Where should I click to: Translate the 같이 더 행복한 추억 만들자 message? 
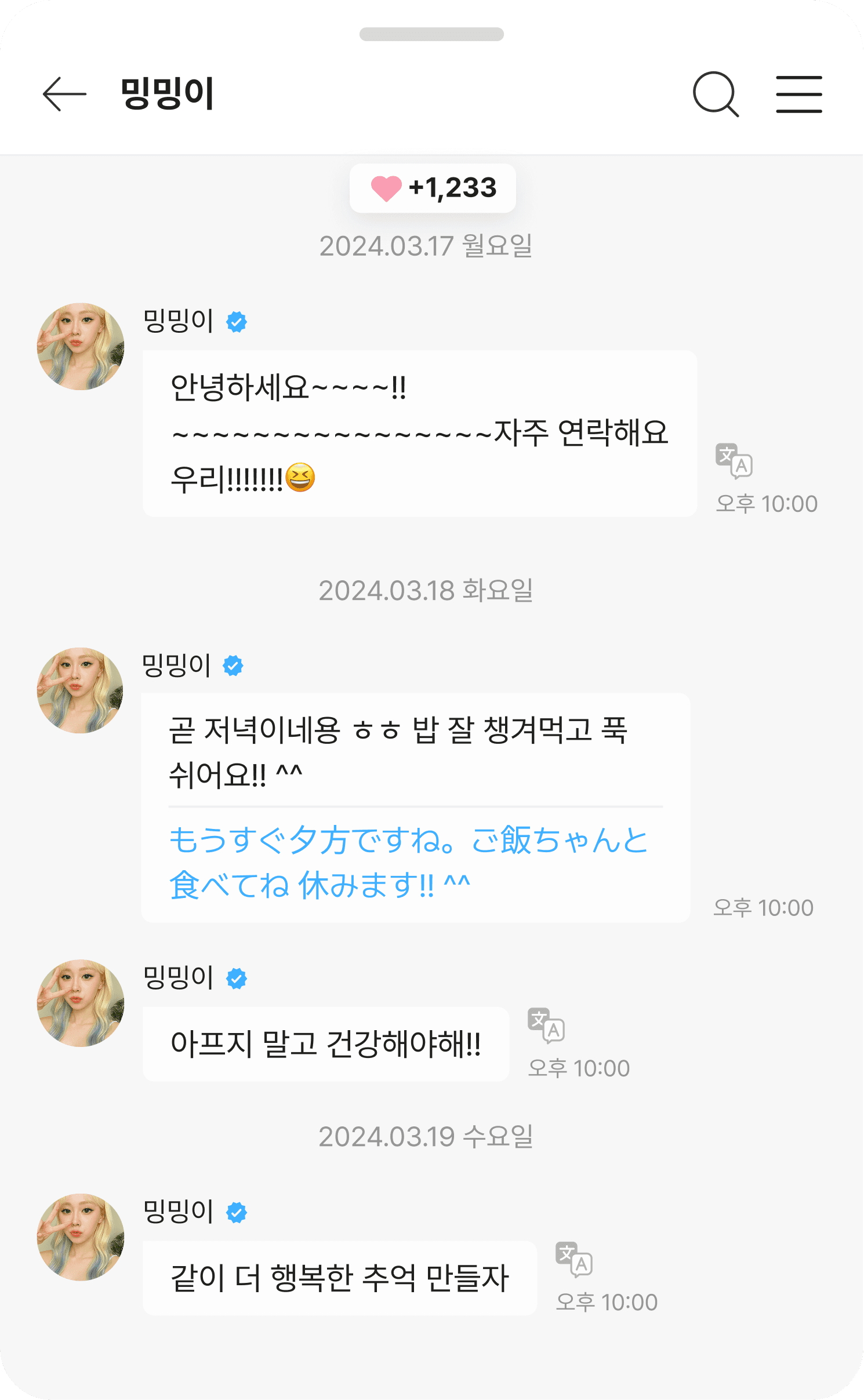click(574, 1260)
